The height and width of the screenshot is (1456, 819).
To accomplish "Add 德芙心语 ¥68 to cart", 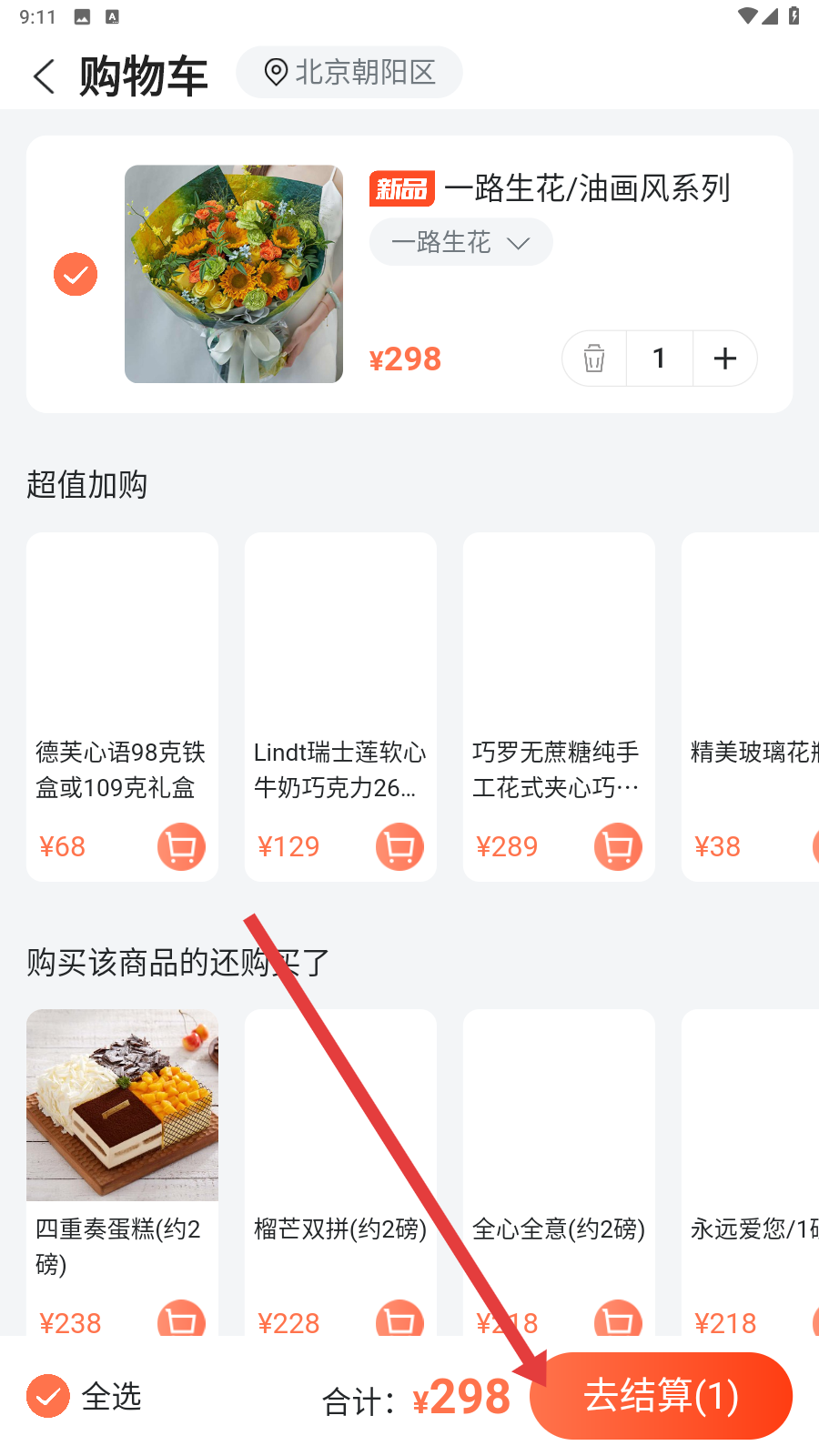I will (181, 847).
